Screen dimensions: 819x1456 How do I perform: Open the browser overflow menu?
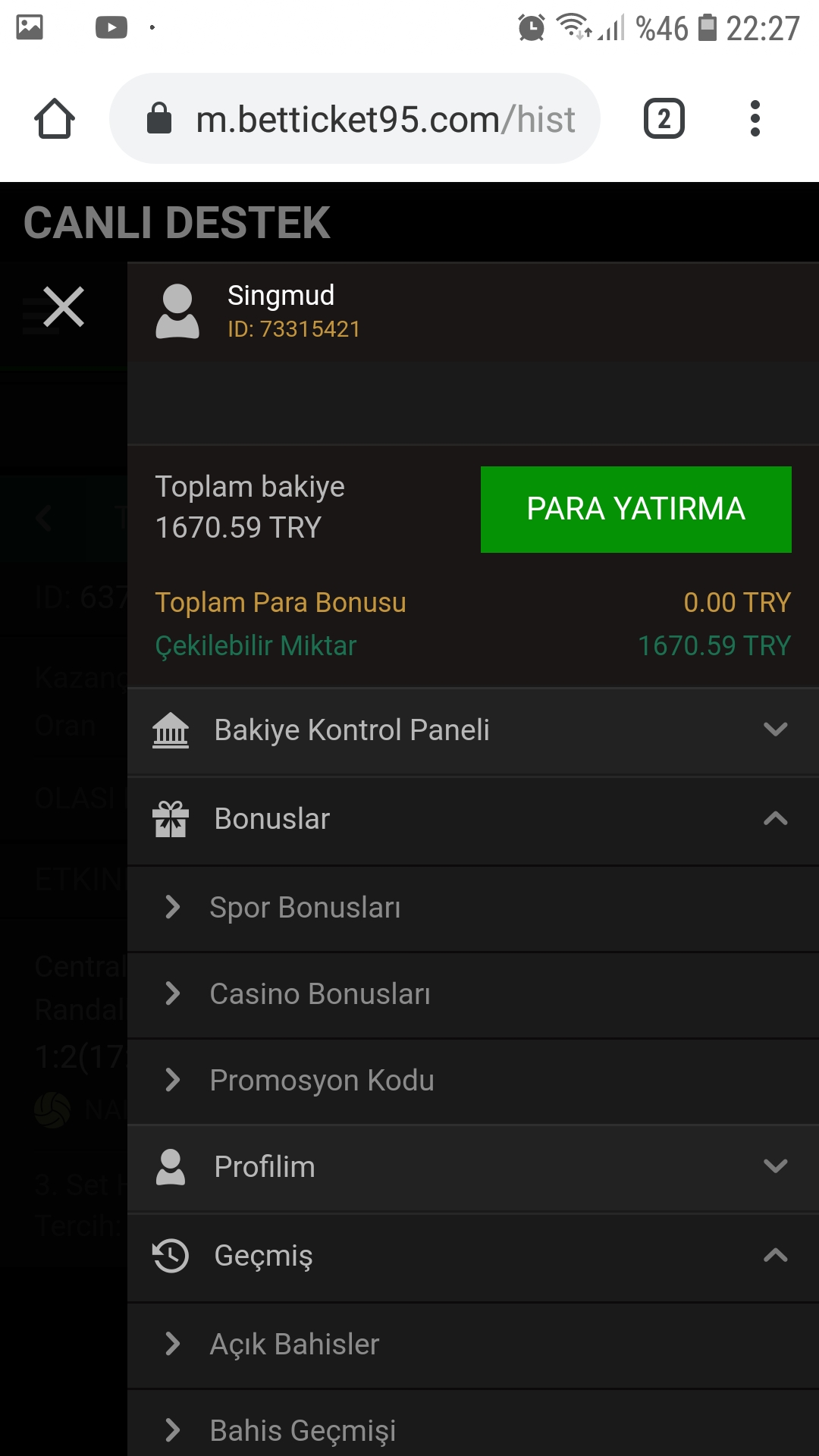click(x=755, y=118)
